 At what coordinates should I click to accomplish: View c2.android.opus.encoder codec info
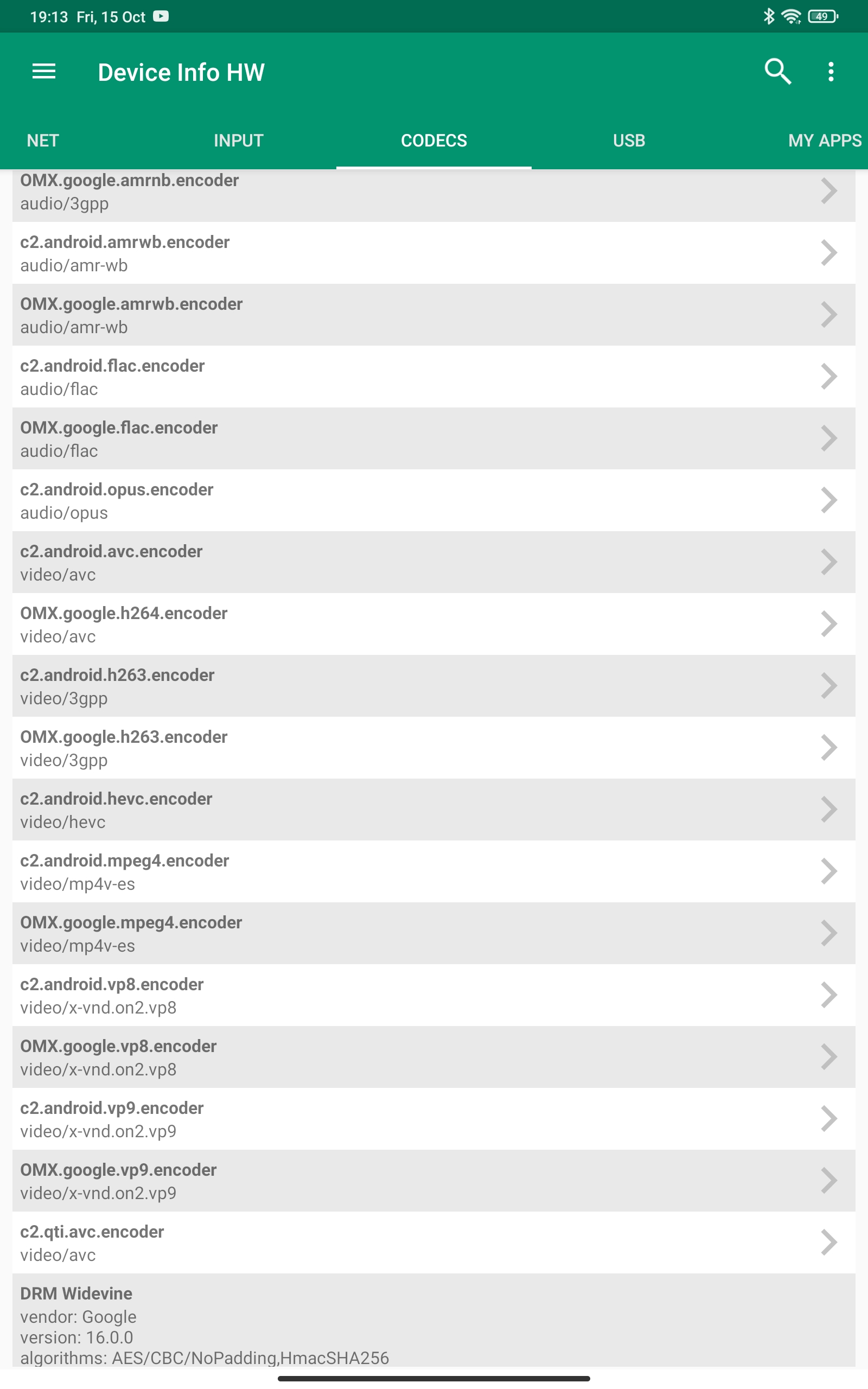pos(433,500)
